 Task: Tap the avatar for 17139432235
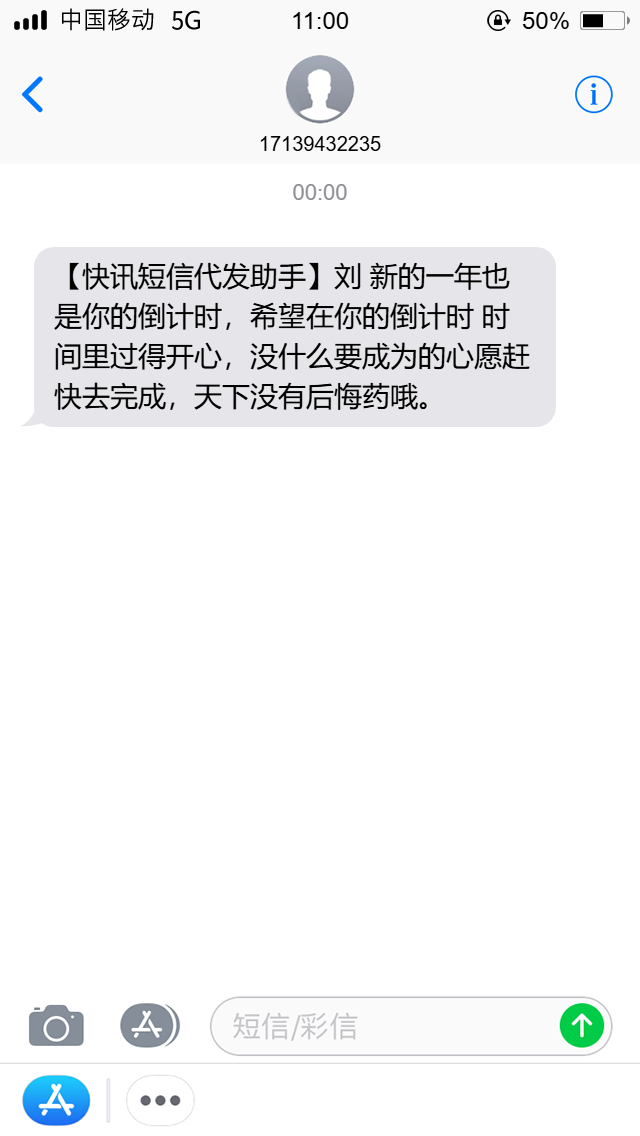point(320,88)
